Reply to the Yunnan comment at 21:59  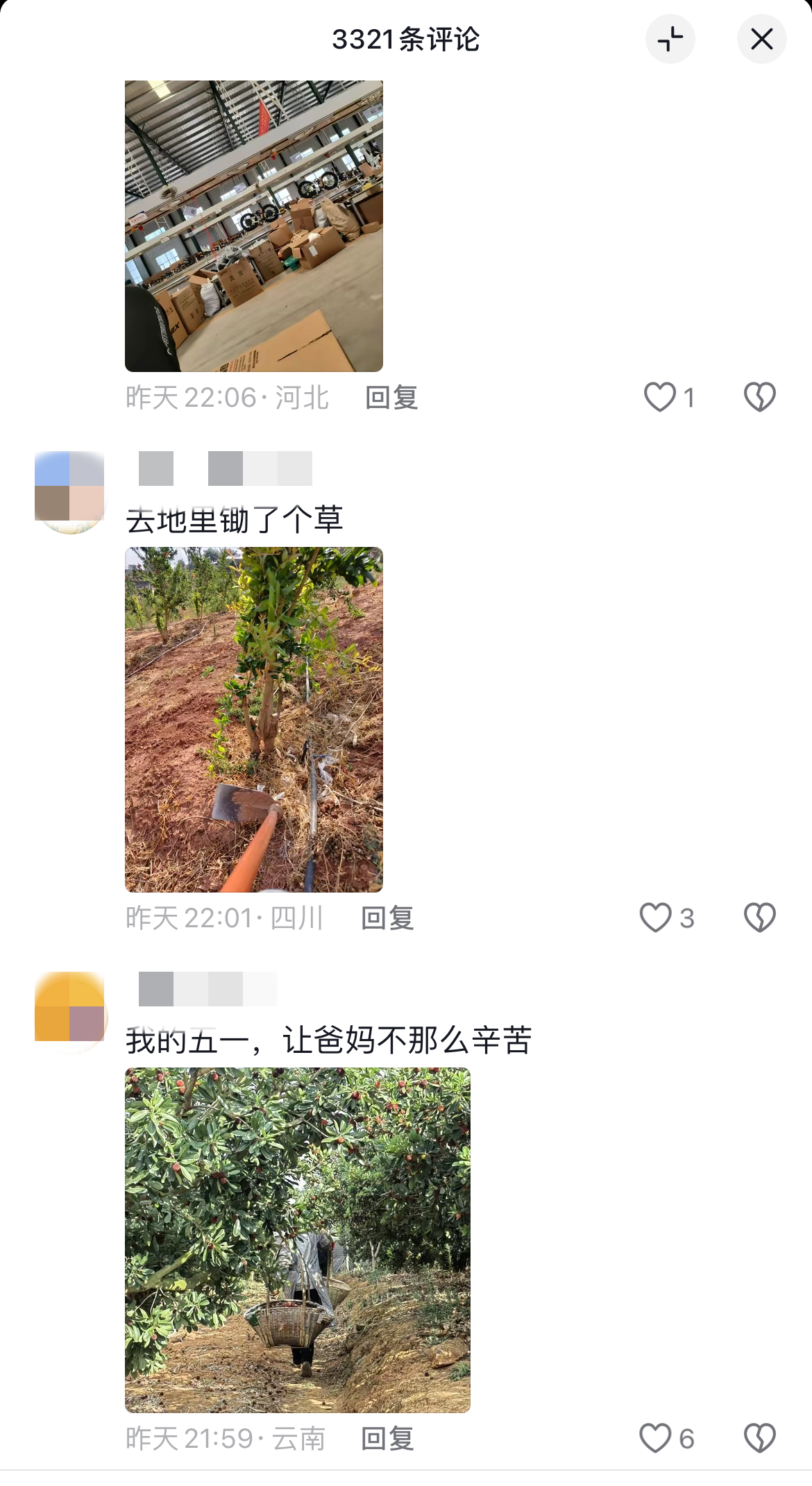(387, 1439)
